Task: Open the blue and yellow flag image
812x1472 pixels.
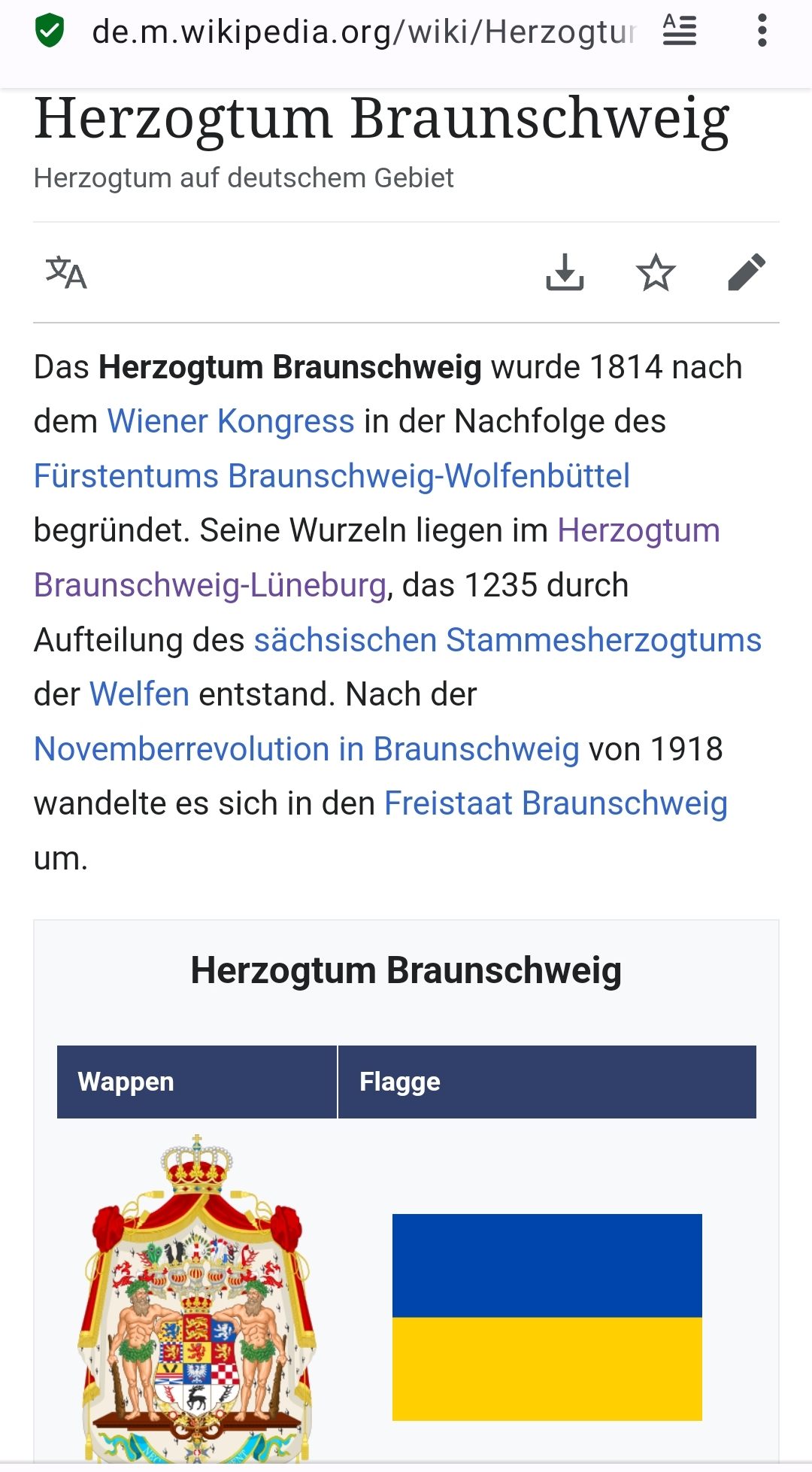Action: coord(547,1316)
